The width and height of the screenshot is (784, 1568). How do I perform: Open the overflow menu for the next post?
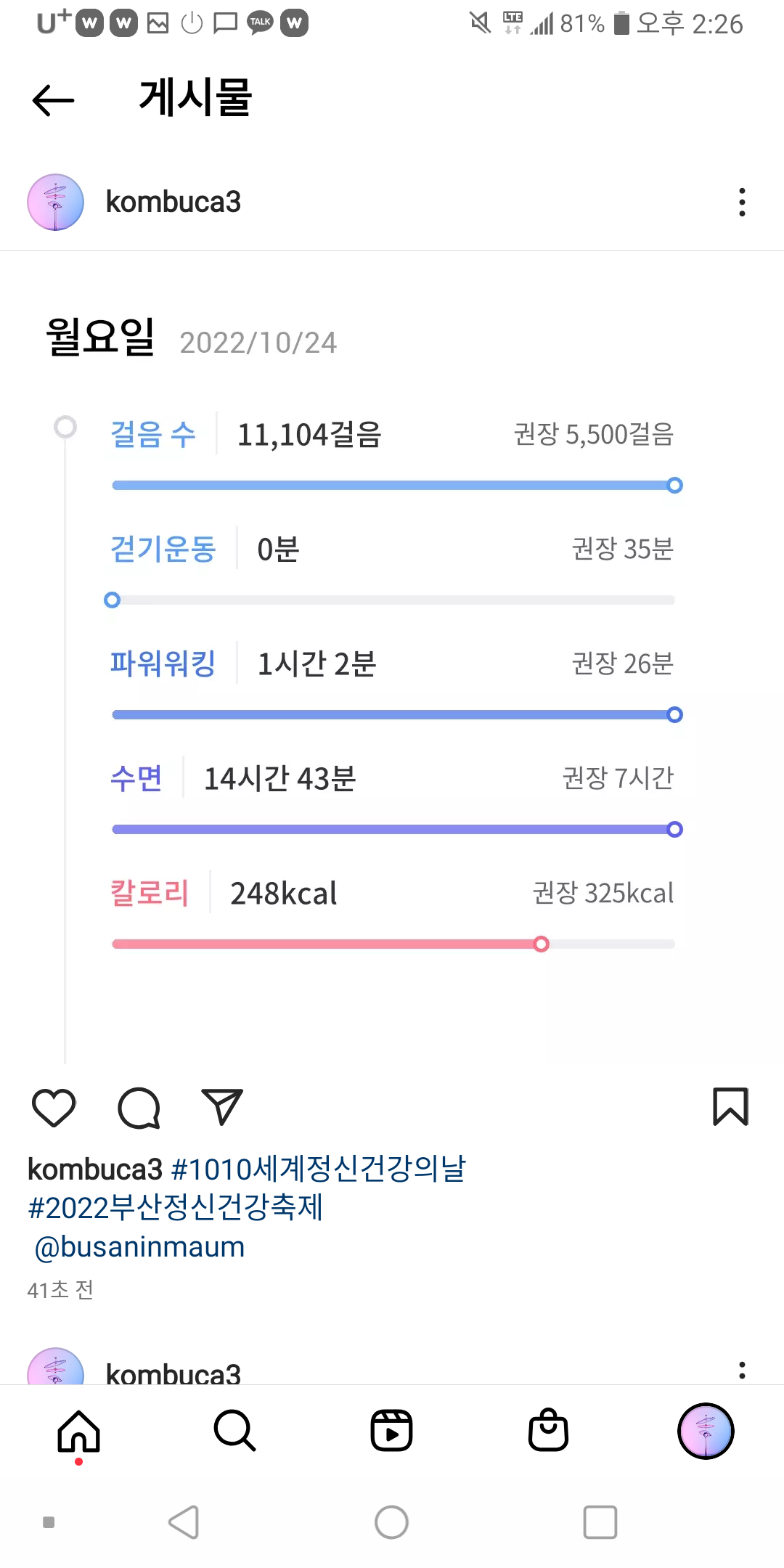(x=741, y=1371)
